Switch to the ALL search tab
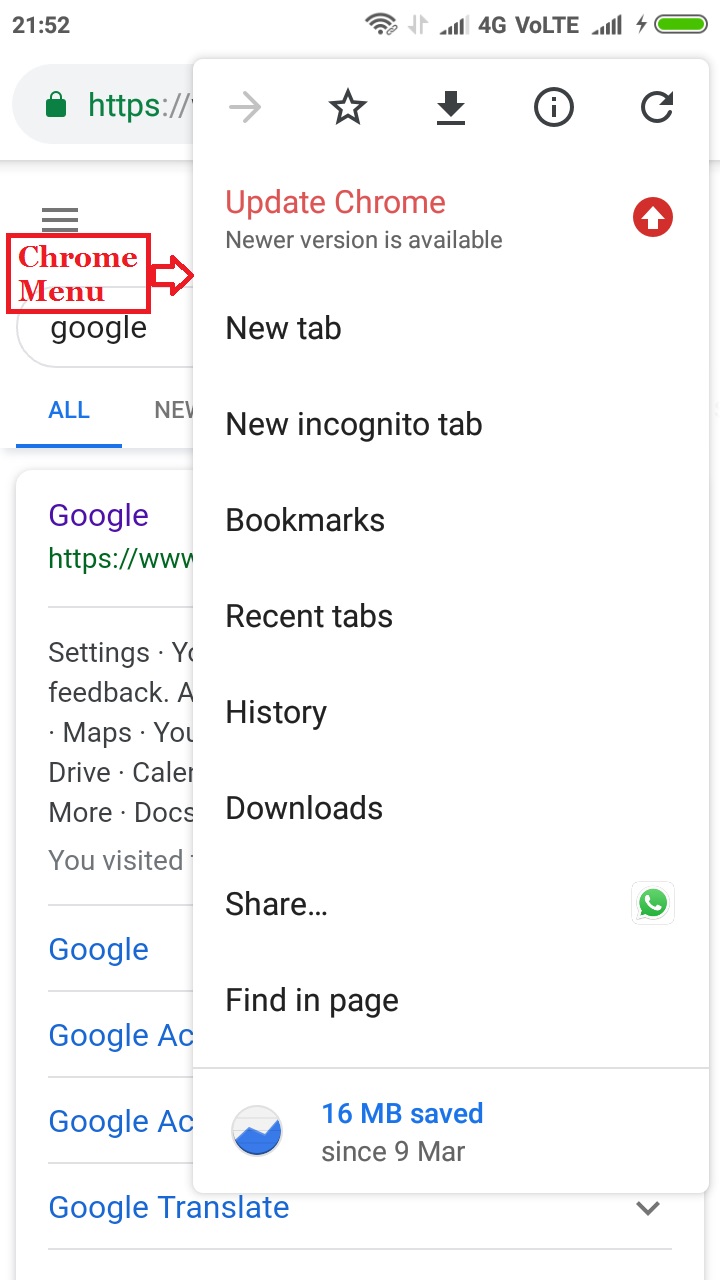Viewport: 720px width, 1280px height. [69, 410]
